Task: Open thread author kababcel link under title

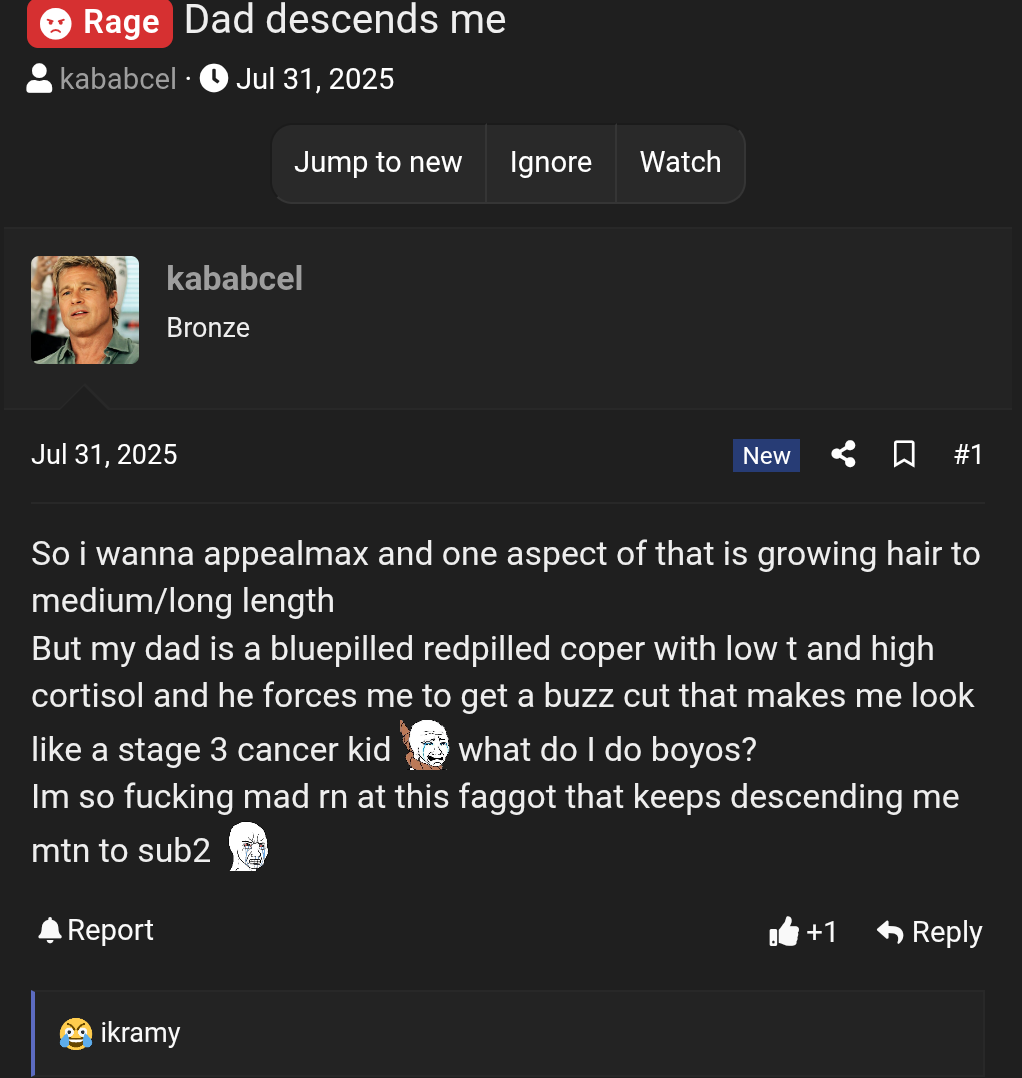Action: coord(118,79)
